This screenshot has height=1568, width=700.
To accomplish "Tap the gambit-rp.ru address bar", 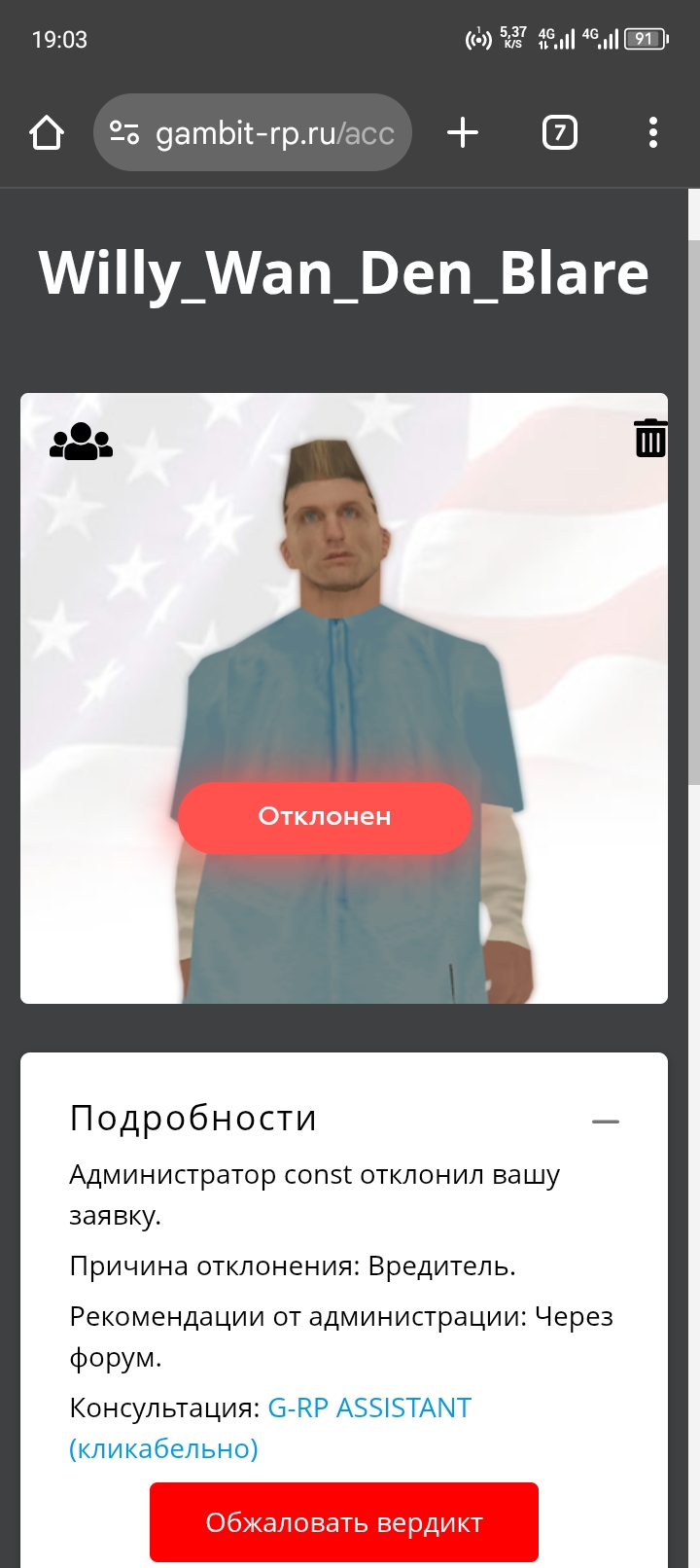I will pos(253,132).
